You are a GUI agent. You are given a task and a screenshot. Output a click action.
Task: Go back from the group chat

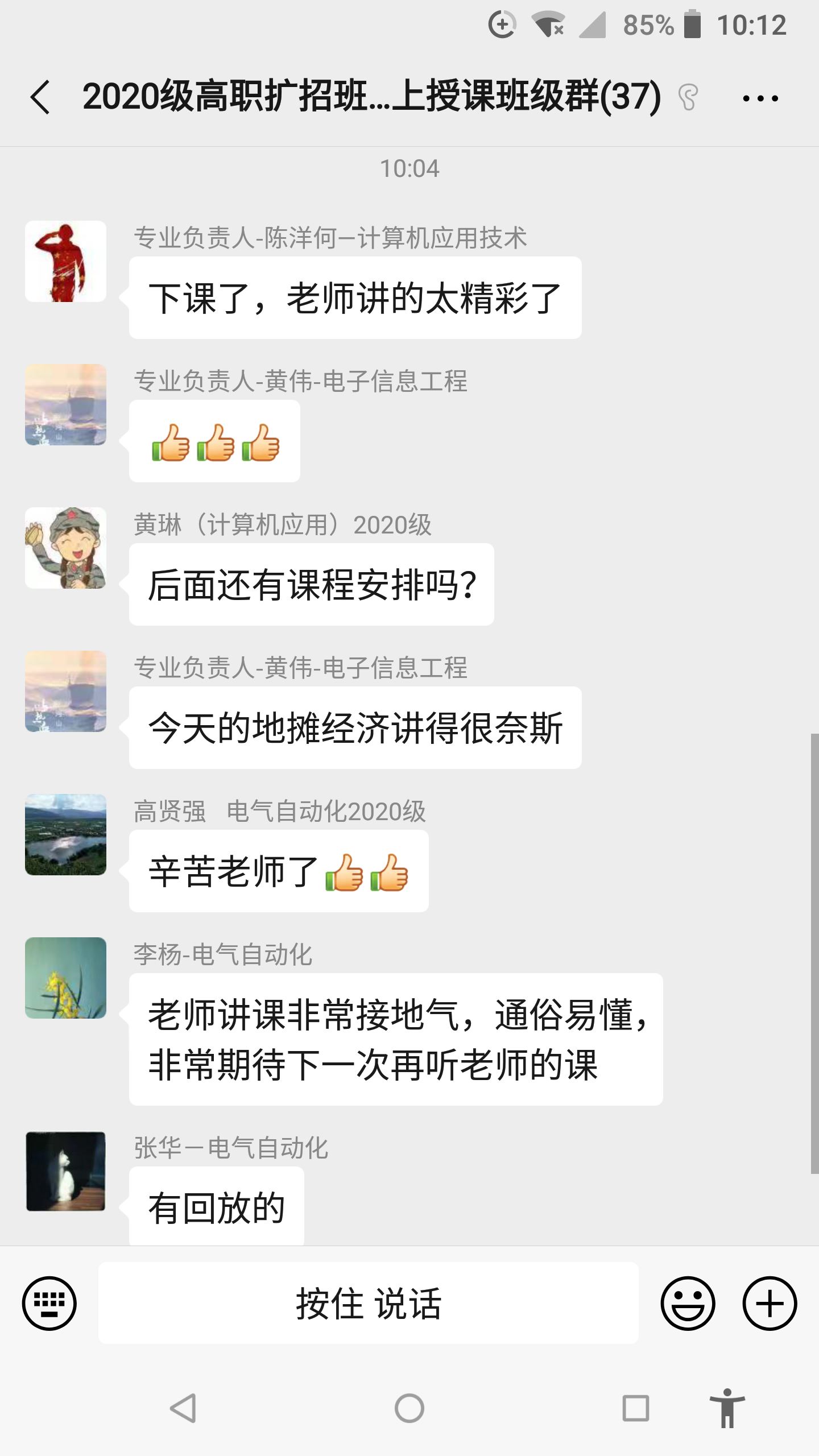point(41,97)
